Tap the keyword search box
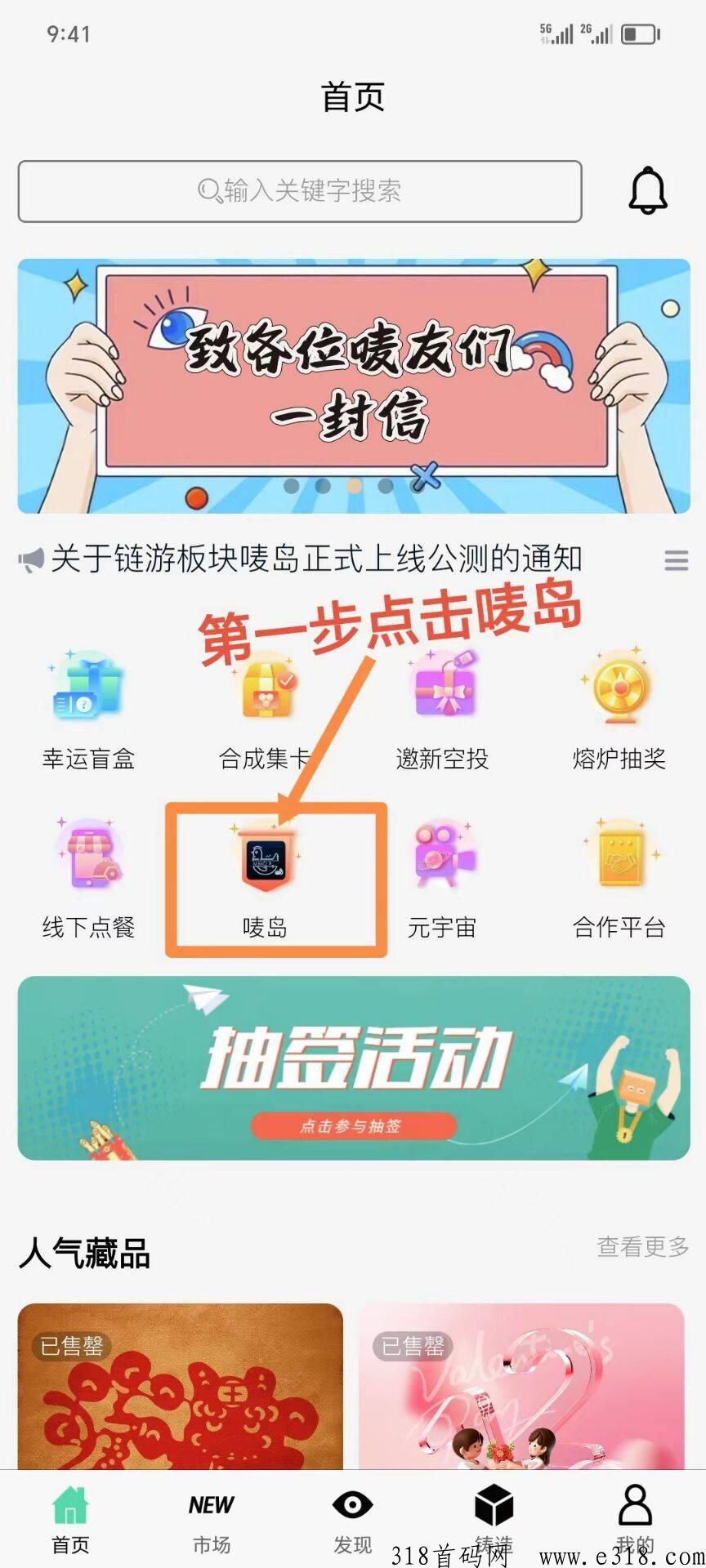706x1568 pixels. point(300,191)
